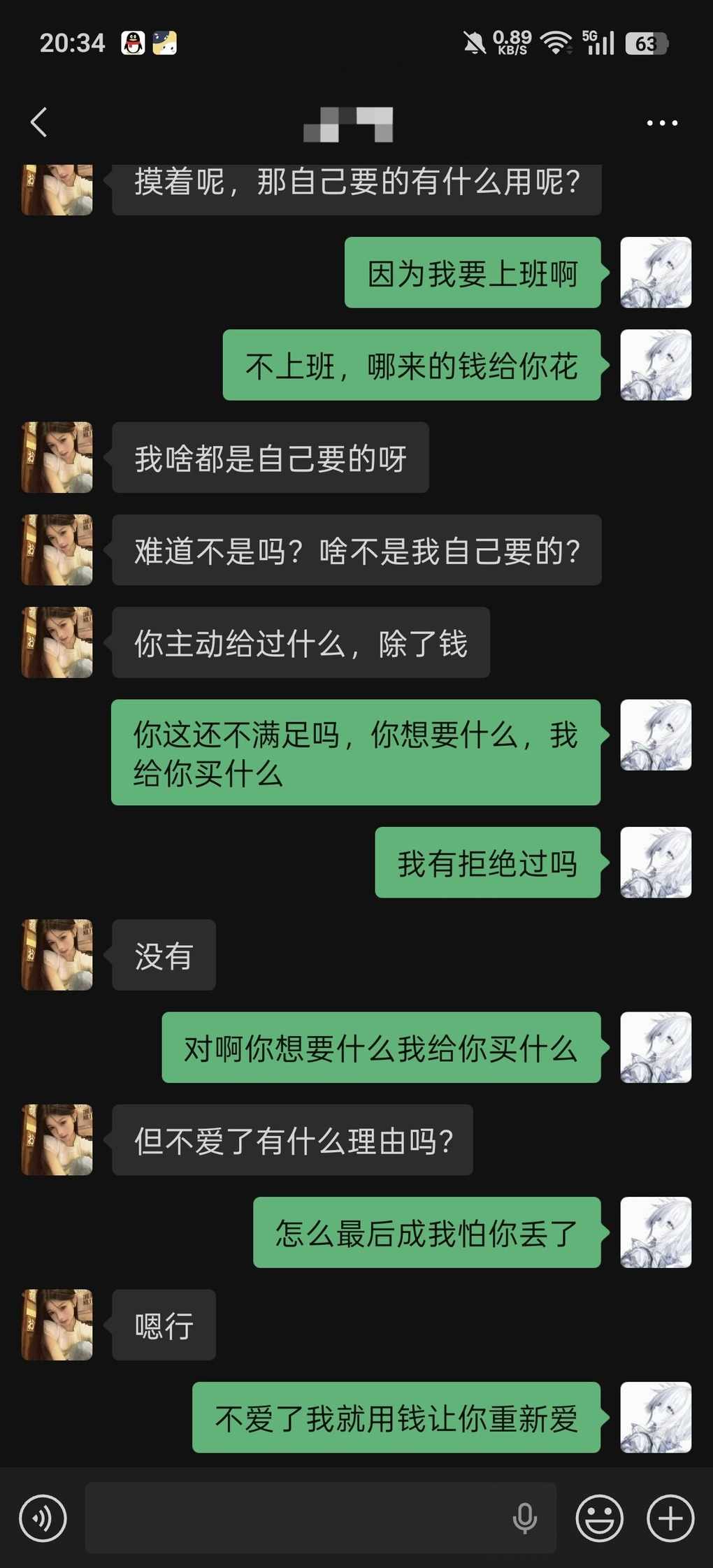Tap the microphone dictation icon

pyautogui.click(x=524, y=1518)
